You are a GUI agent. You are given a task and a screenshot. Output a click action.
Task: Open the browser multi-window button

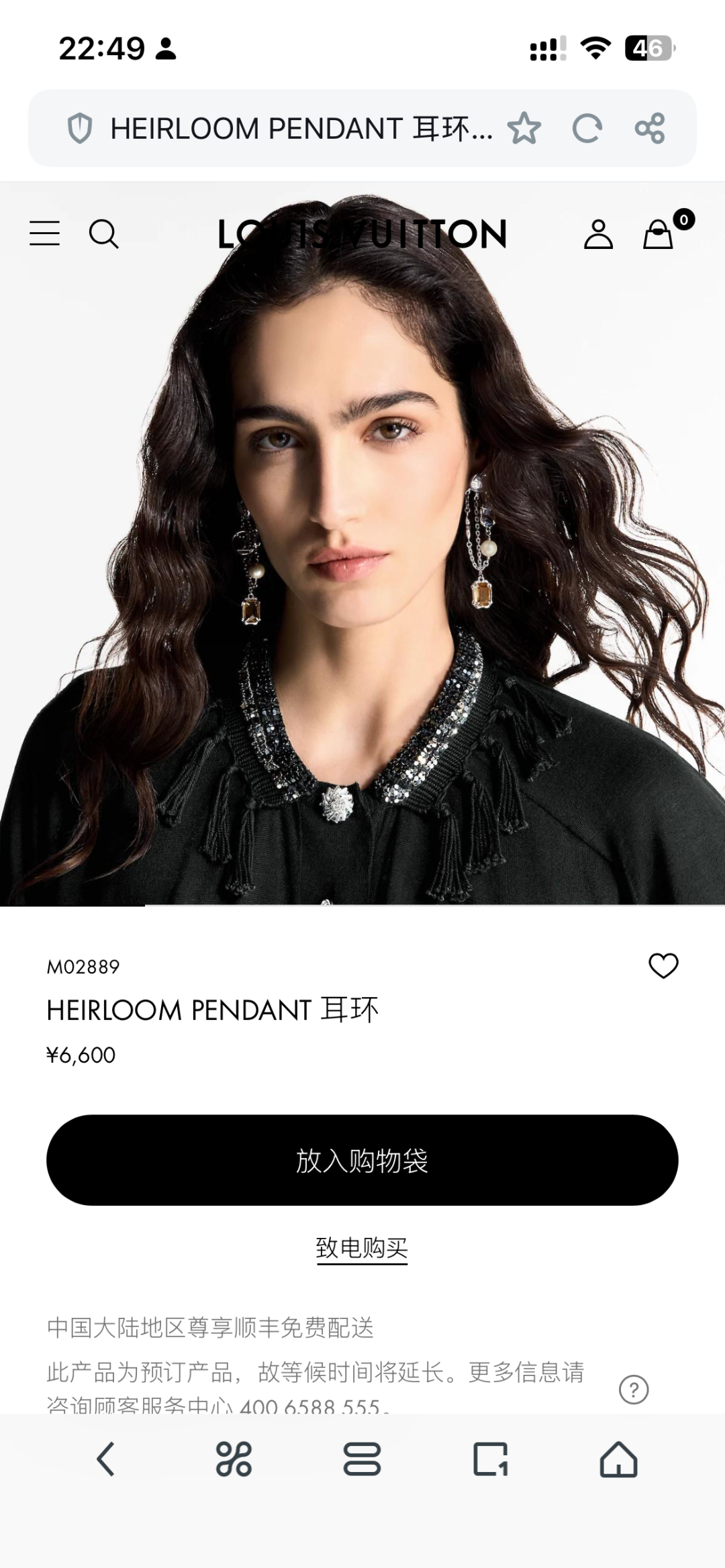click(362, 1459)
